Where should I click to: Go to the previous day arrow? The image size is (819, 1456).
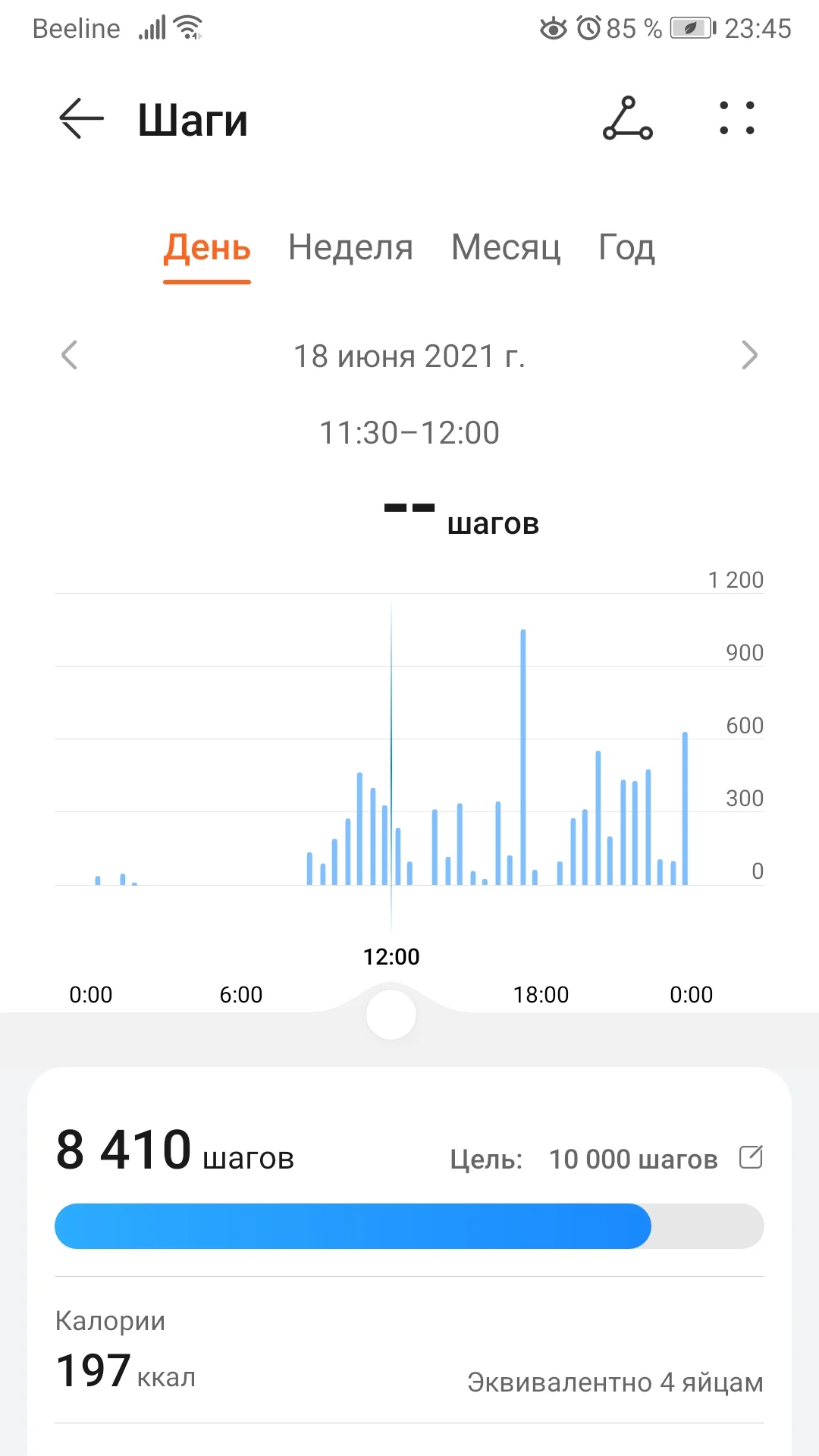point(69,355)
